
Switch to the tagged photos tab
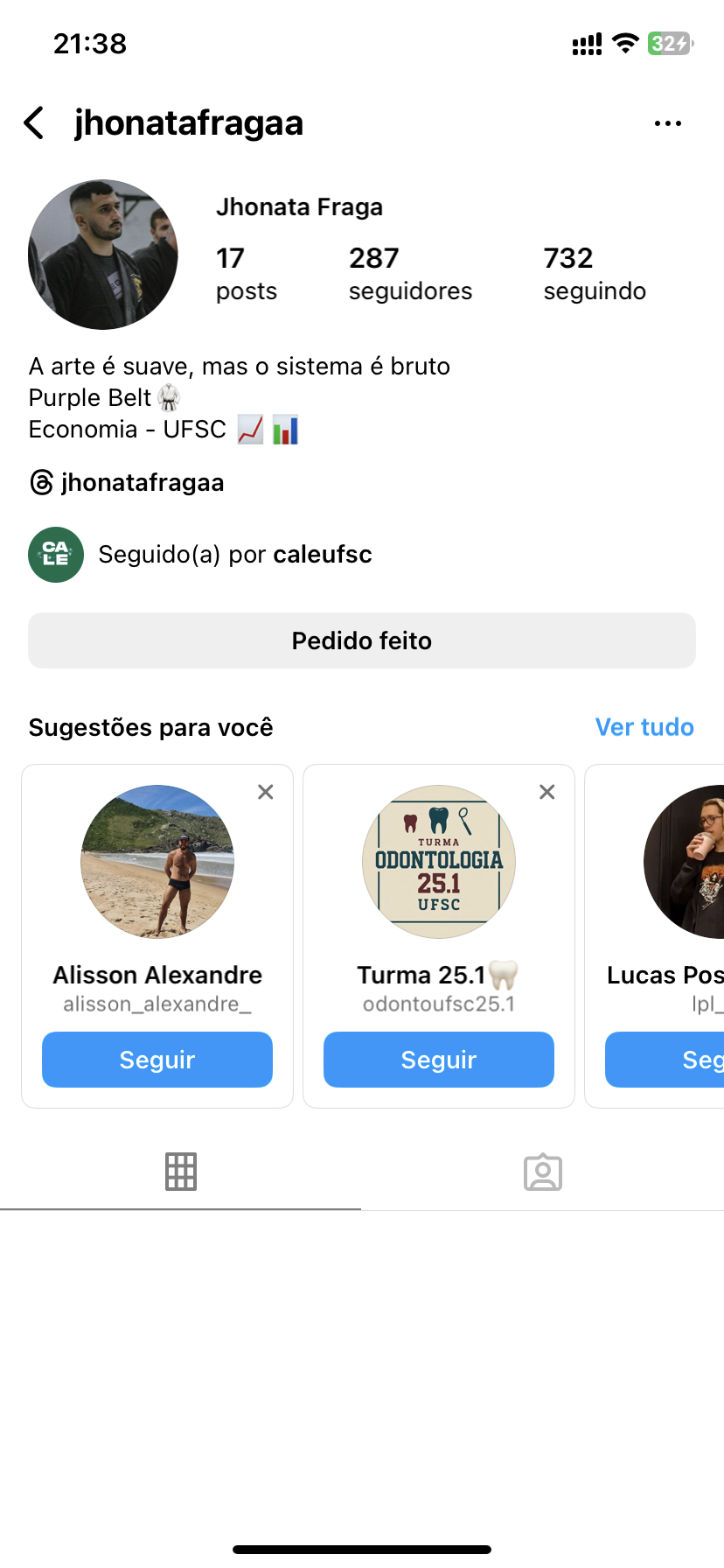pyautogui.click(x=543, y=1172)
